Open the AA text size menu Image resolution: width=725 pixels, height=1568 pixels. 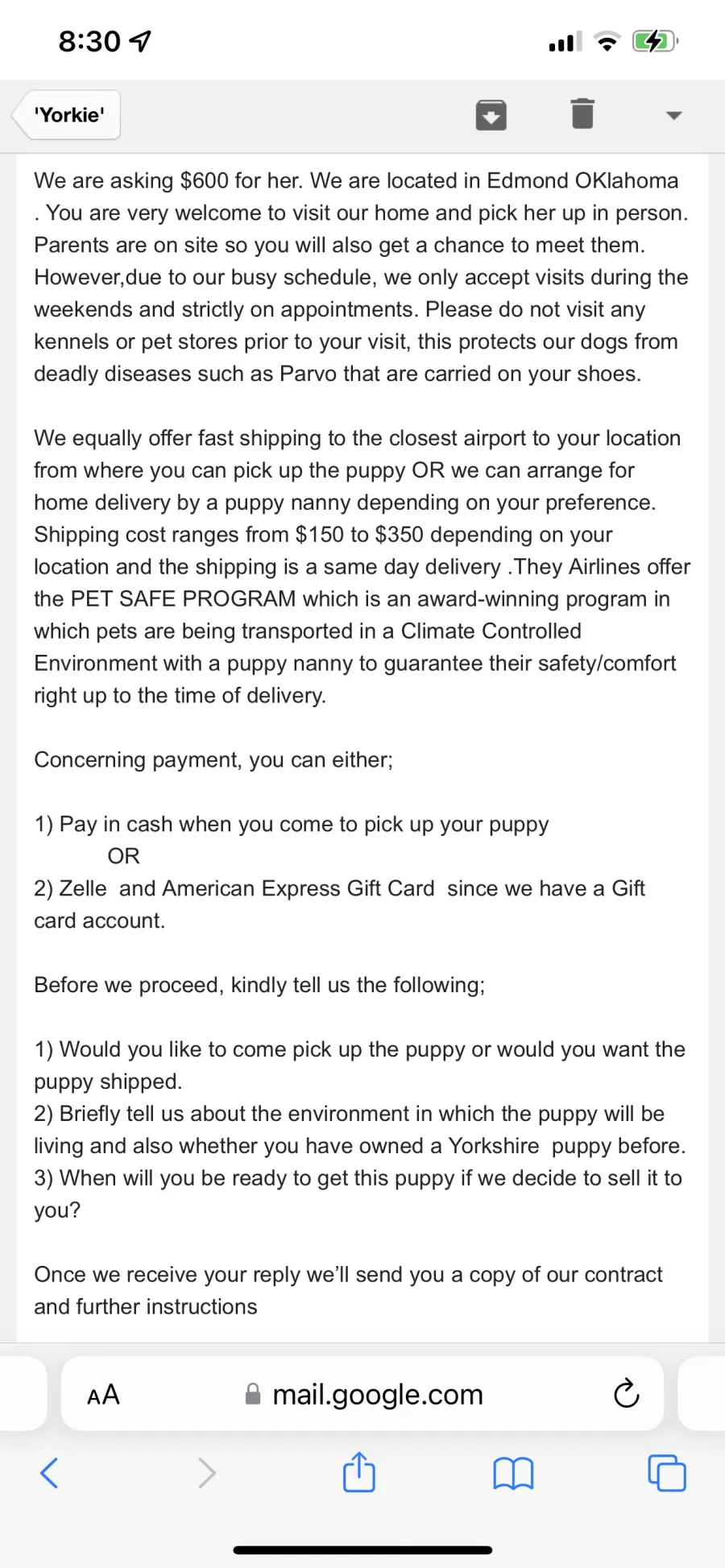(x=103, y=1394)
